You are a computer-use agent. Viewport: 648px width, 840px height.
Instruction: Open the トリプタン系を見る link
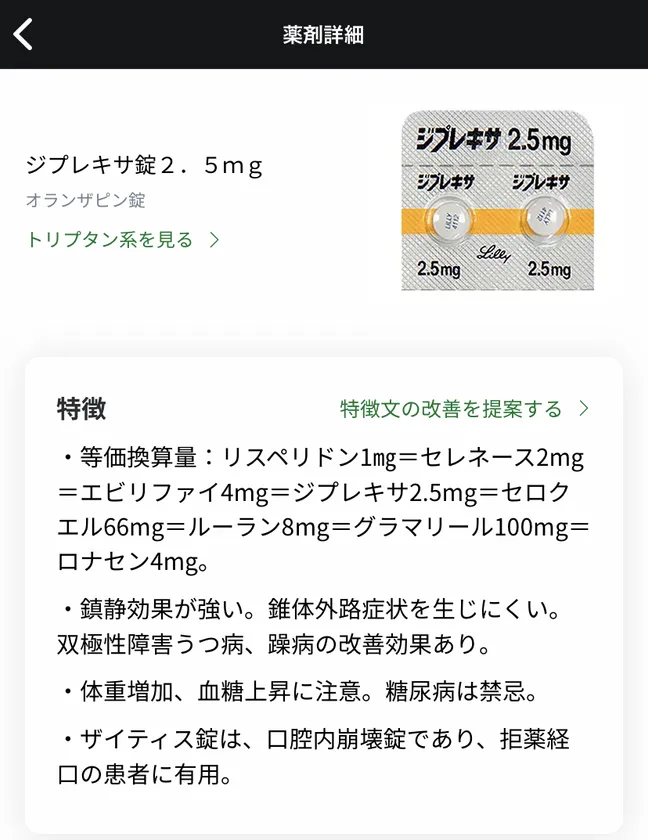coord(122,240)
